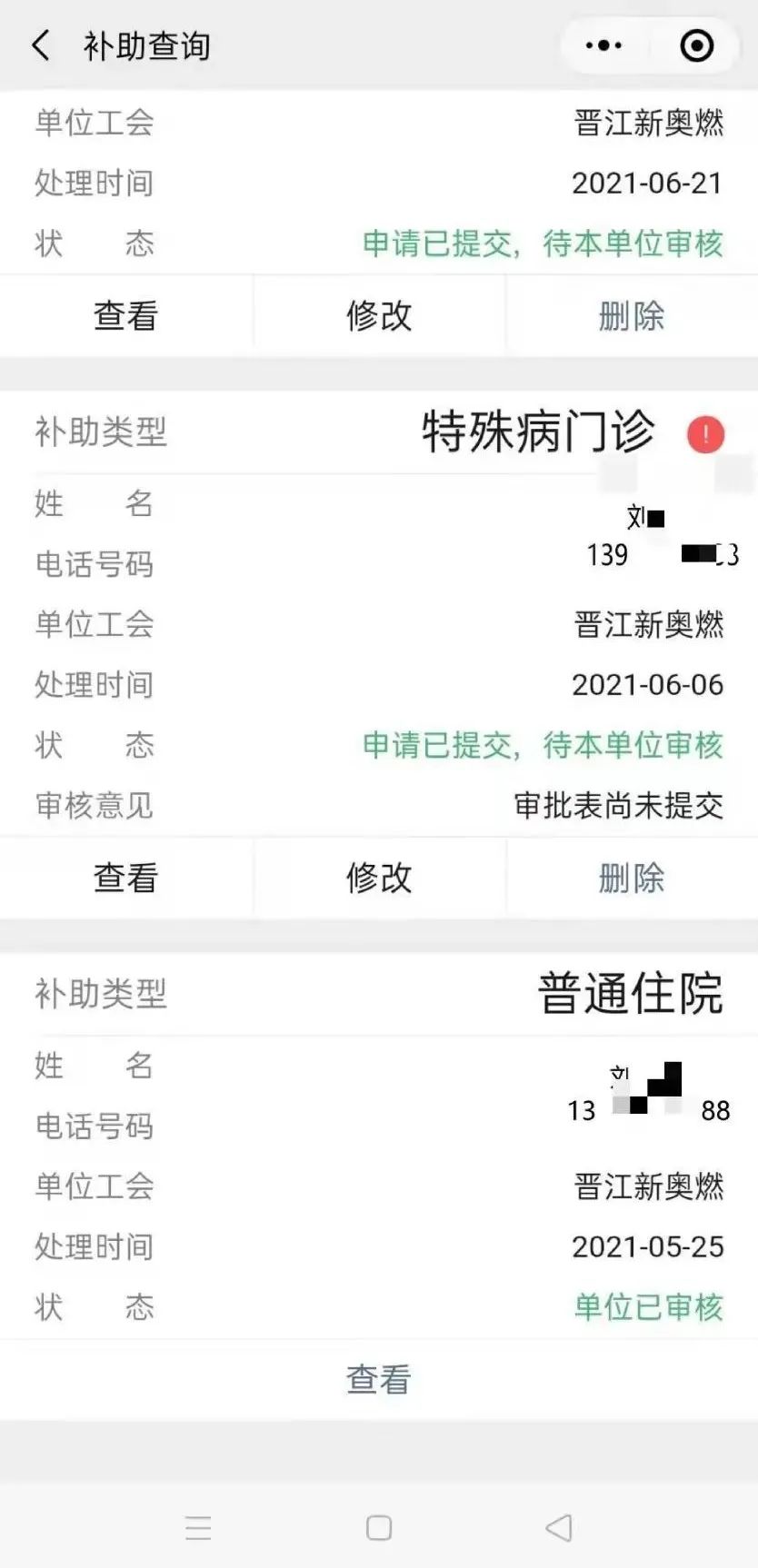Screen dimensions: 758x1568
Task: View the 普通住院 application details
Action: [379, 1380]
